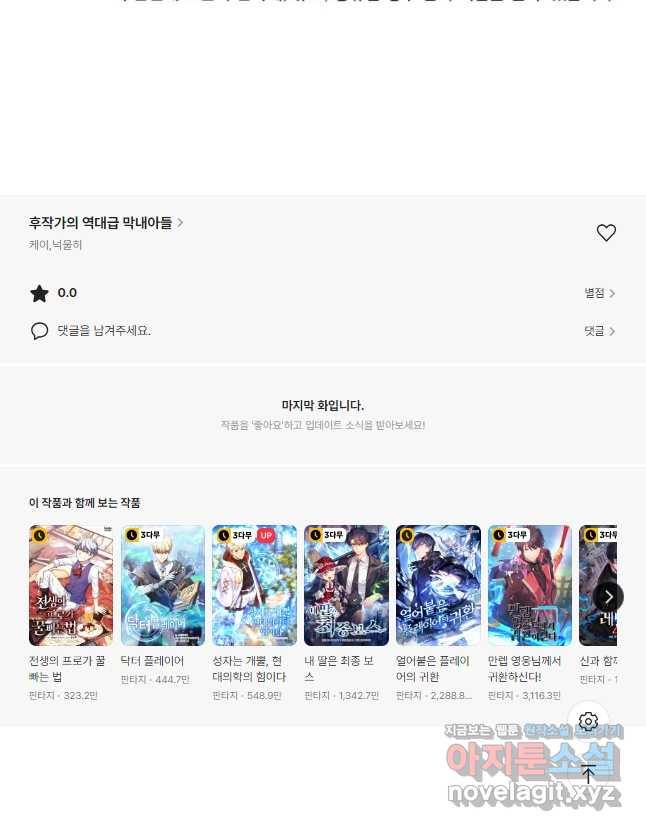Open the 댓글 comments section
Screen dimensions: 646x831
coord(600,331)
